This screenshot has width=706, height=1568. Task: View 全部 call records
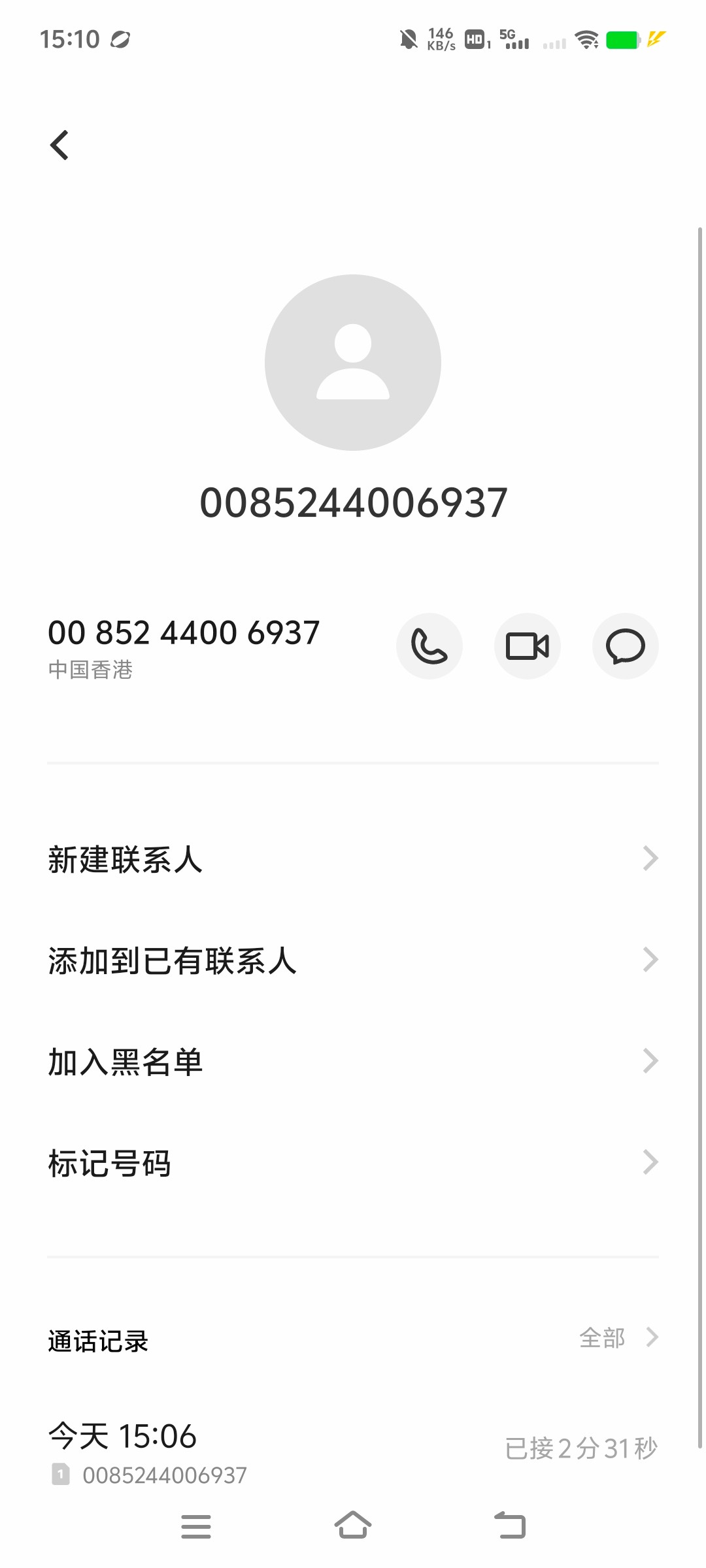tap(618, 1337)
